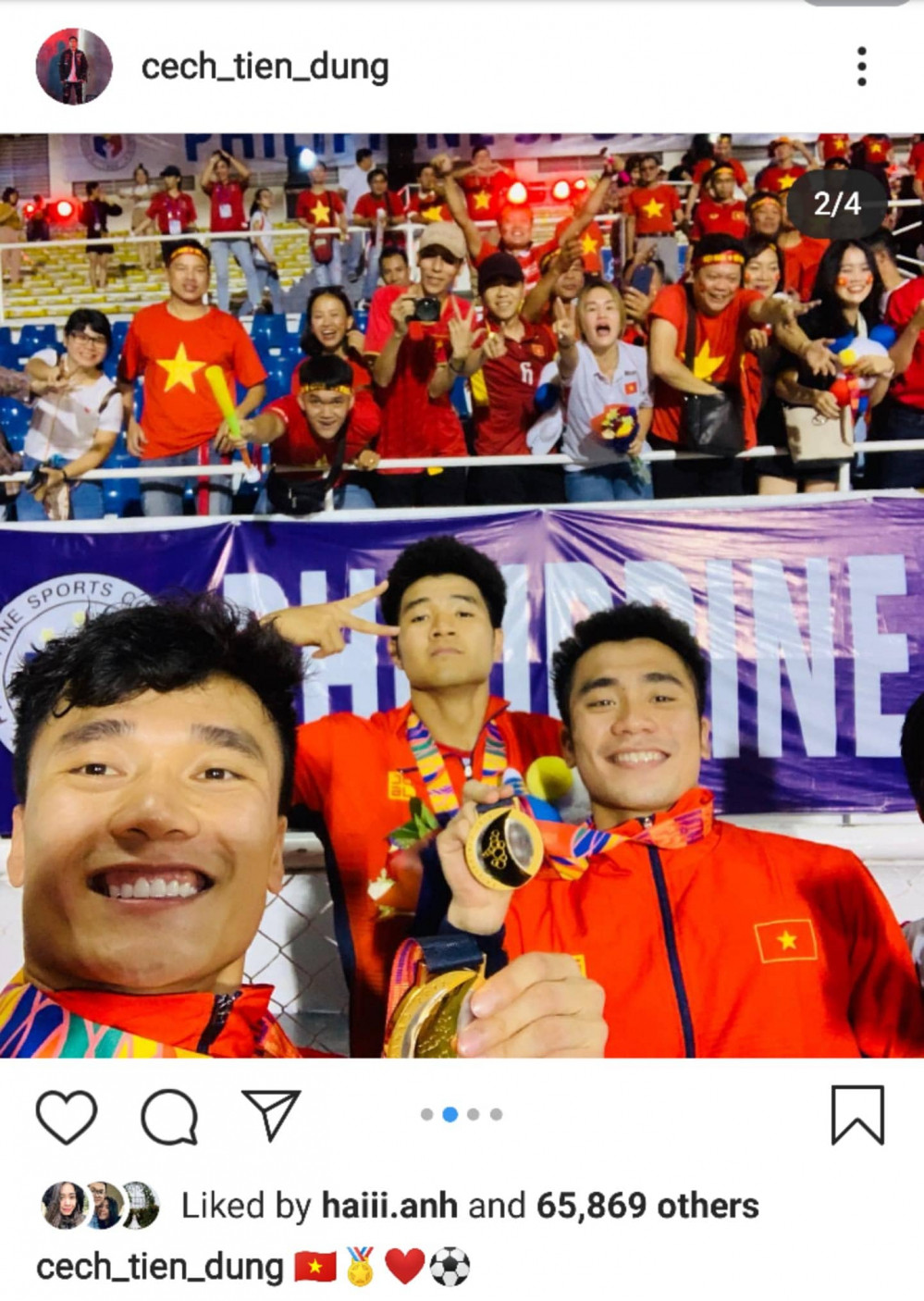The height and width of the screenshot is (1301, 924).
Task: Save this post with the bookmark icon
Action: coord(856,1115)
